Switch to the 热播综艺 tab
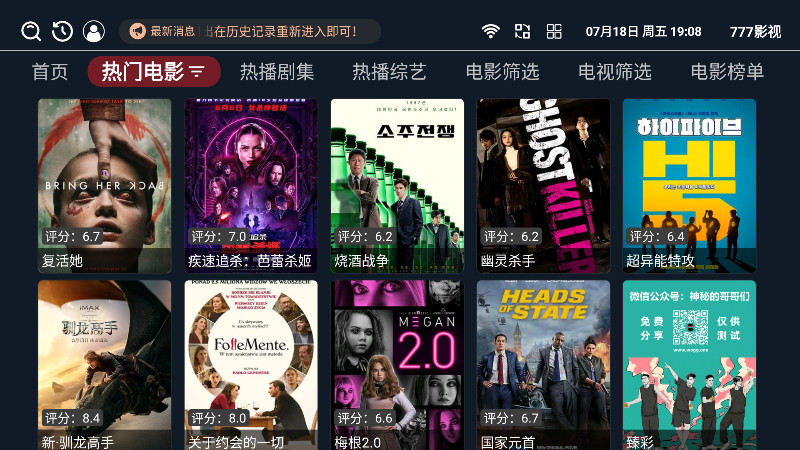800x450 pixels. 389,72
